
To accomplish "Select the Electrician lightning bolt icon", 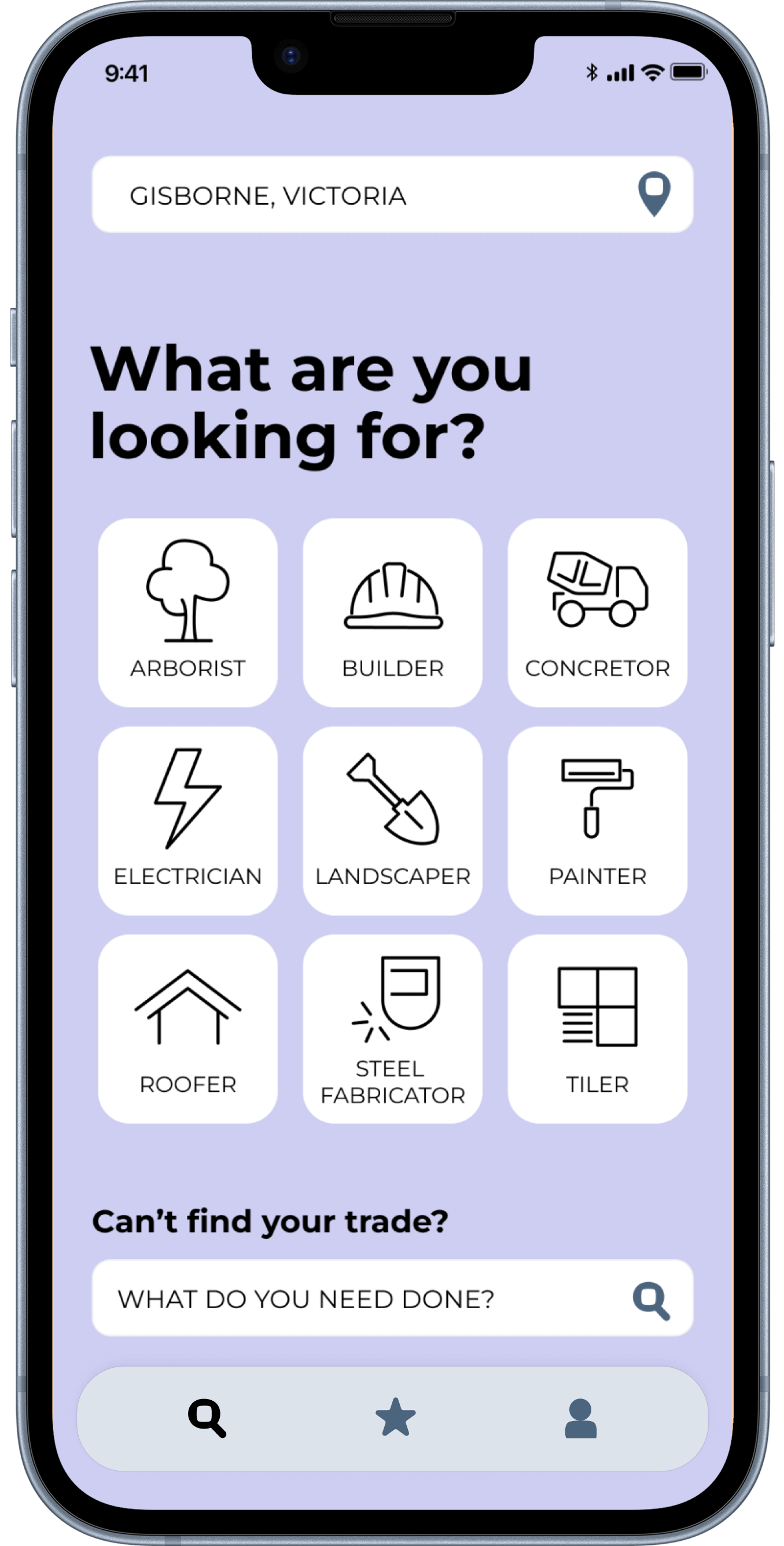I will [187, 801].
